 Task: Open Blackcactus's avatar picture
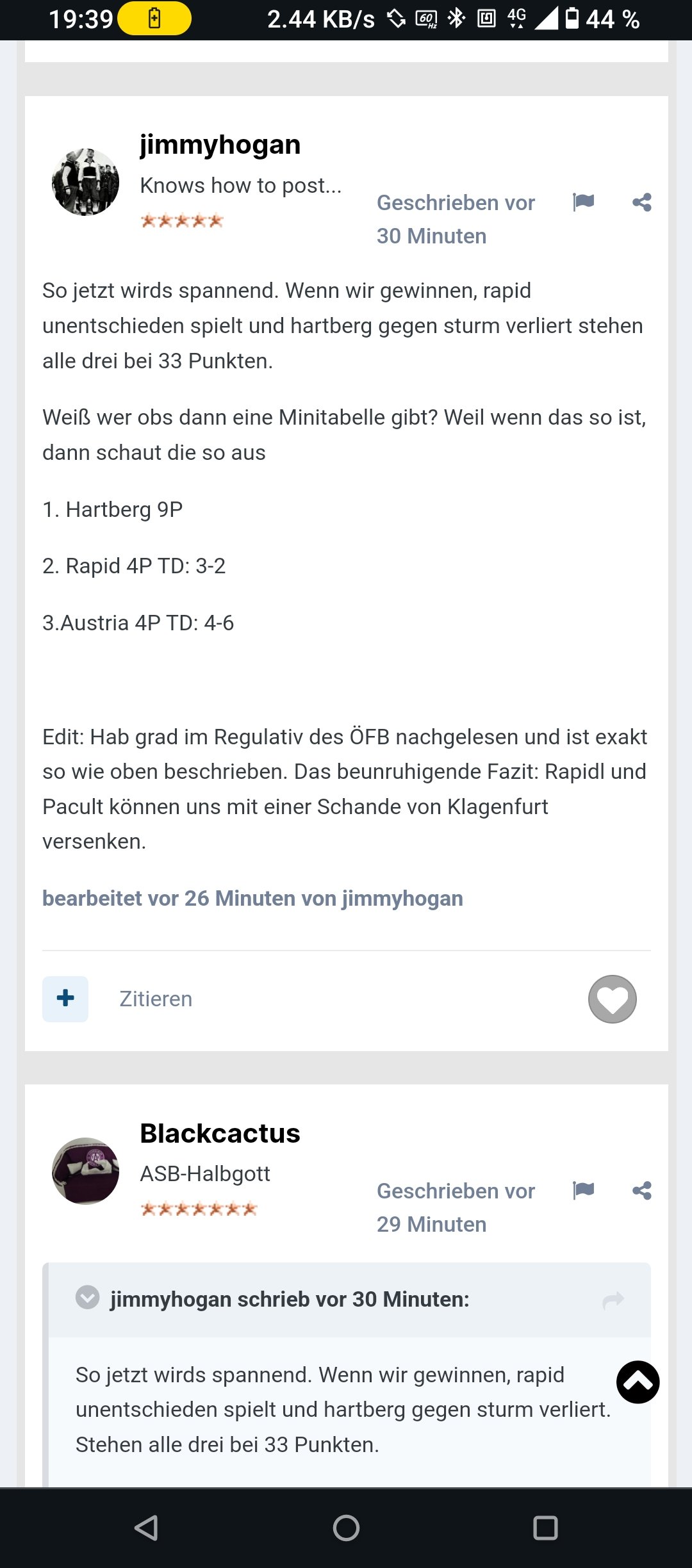pyautogui.click(x=85, y=1171)
